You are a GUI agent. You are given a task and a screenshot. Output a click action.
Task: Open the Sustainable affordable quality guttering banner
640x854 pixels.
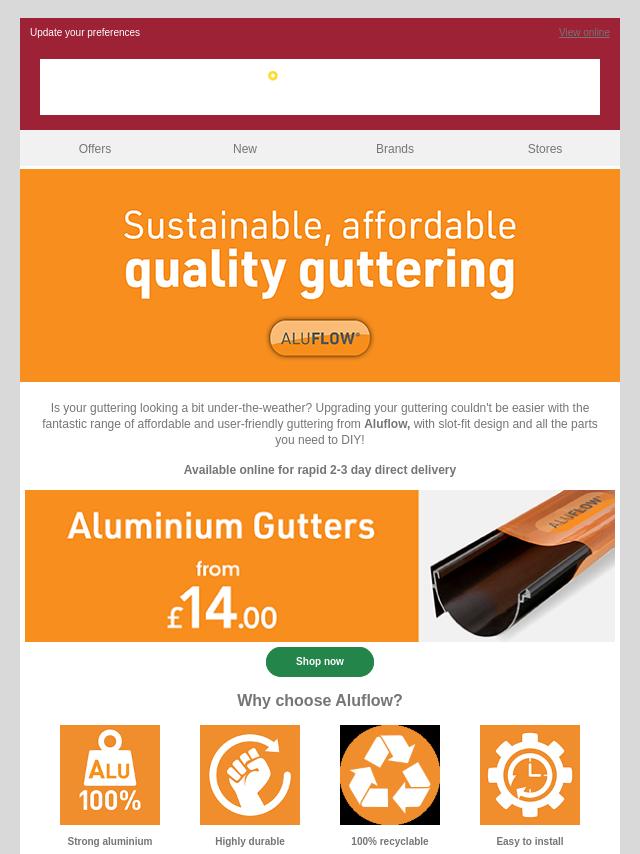click(x=320, y=275)
